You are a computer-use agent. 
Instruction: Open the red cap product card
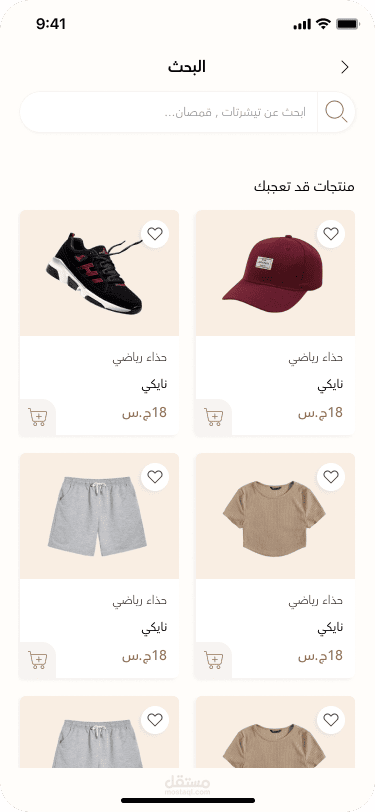coord(275,323)
